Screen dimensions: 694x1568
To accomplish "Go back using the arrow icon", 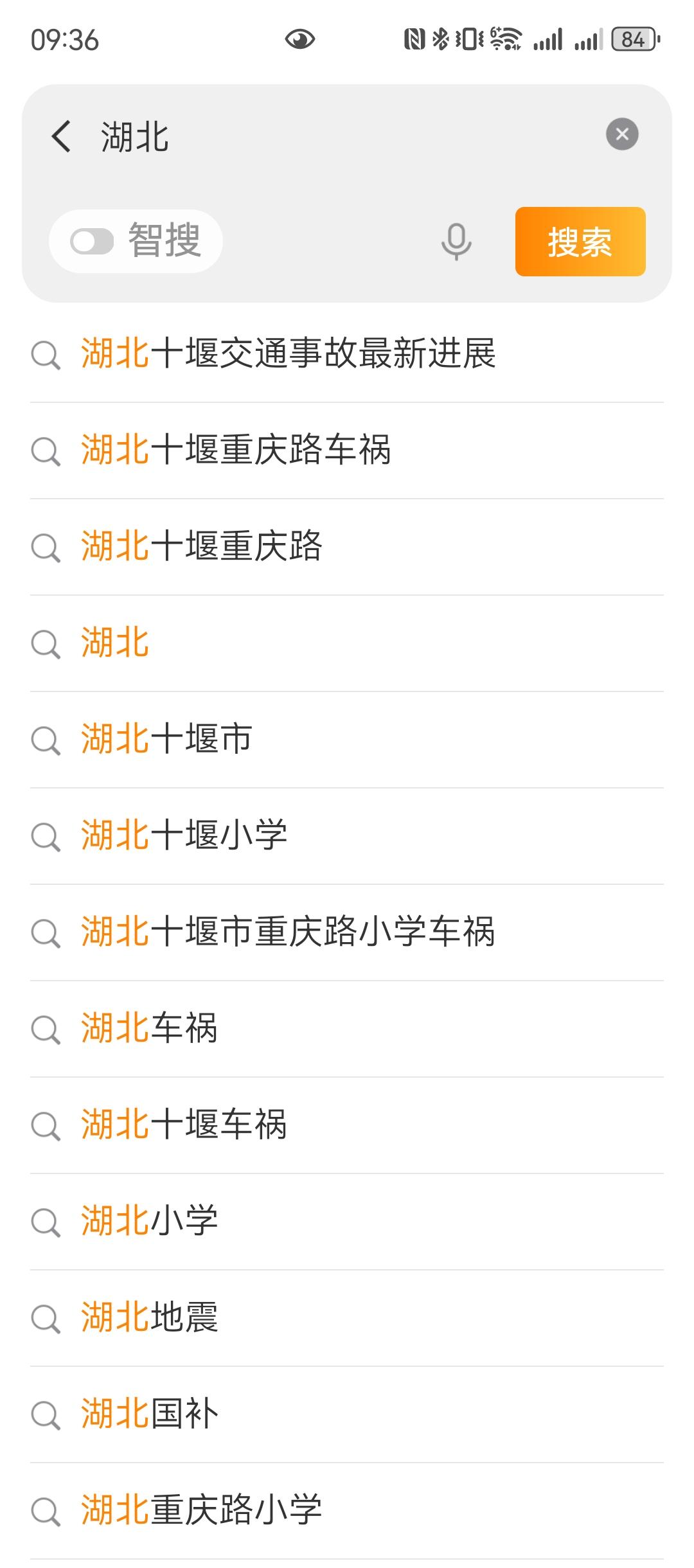I will [61, 136].
